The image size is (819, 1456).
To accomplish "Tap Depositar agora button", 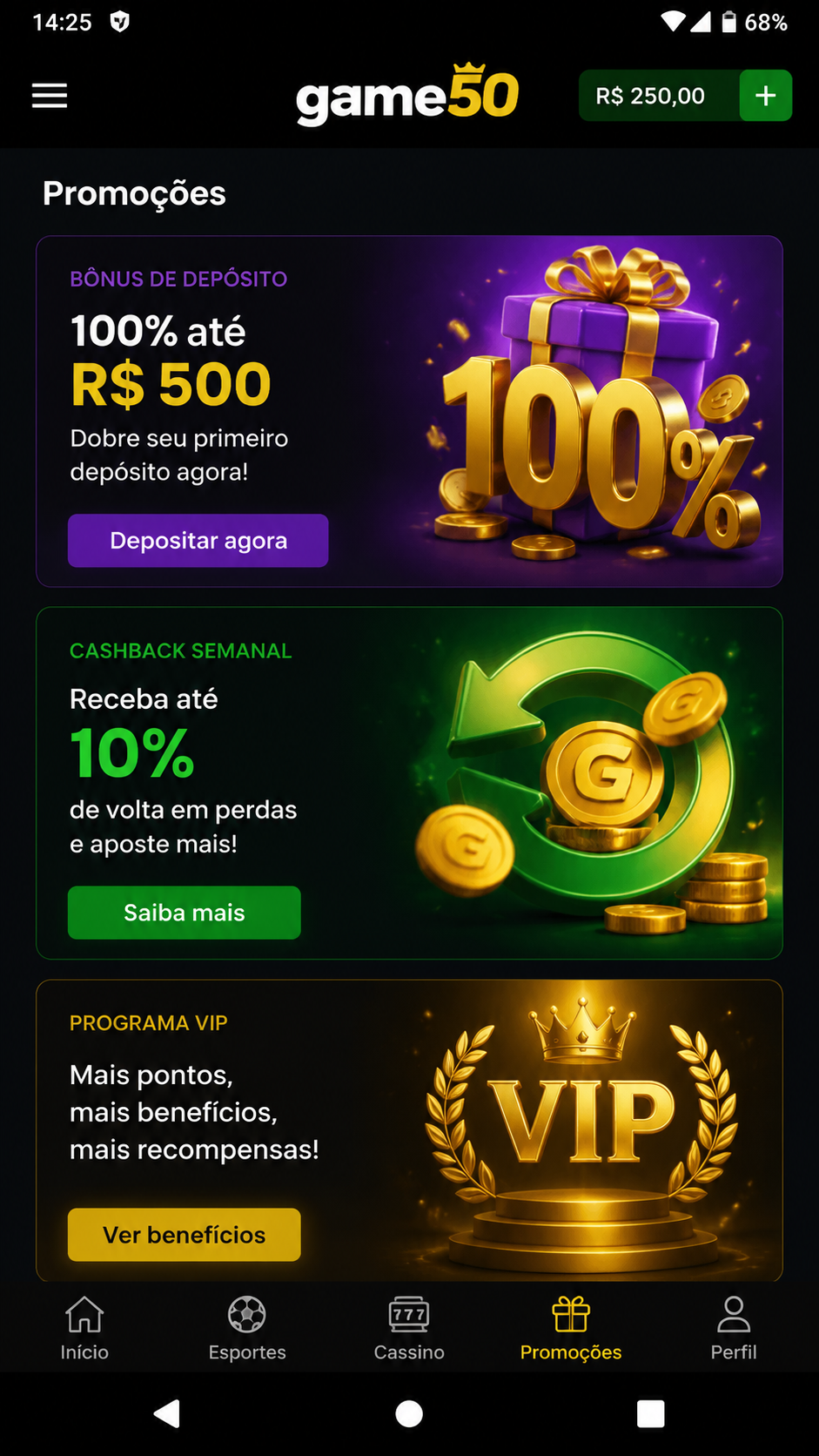I will (x=198, y=541).
